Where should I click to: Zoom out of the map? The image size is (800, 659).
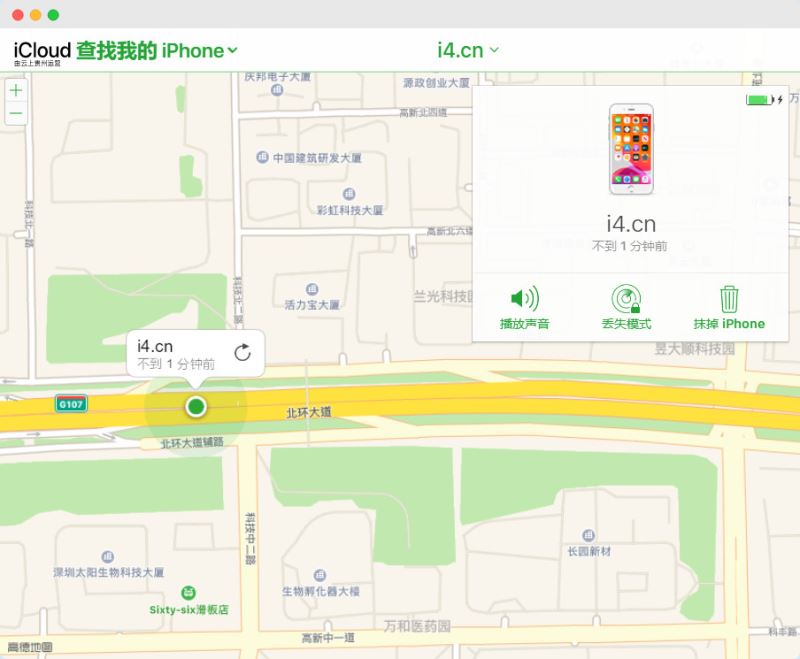coord(16,114)
